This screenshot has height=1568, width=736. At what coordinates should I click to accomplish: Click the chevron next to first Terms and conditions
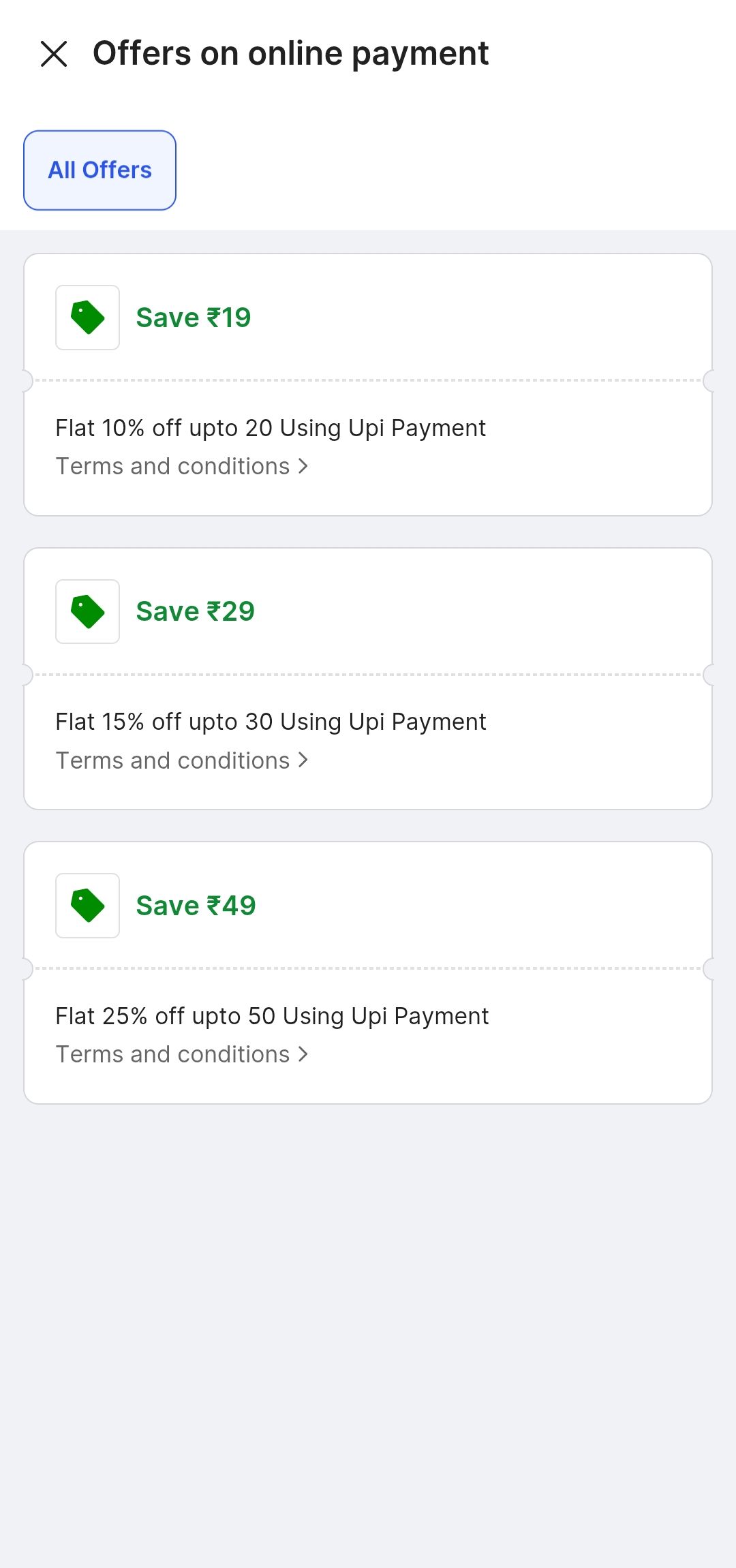tap(303, 466)
